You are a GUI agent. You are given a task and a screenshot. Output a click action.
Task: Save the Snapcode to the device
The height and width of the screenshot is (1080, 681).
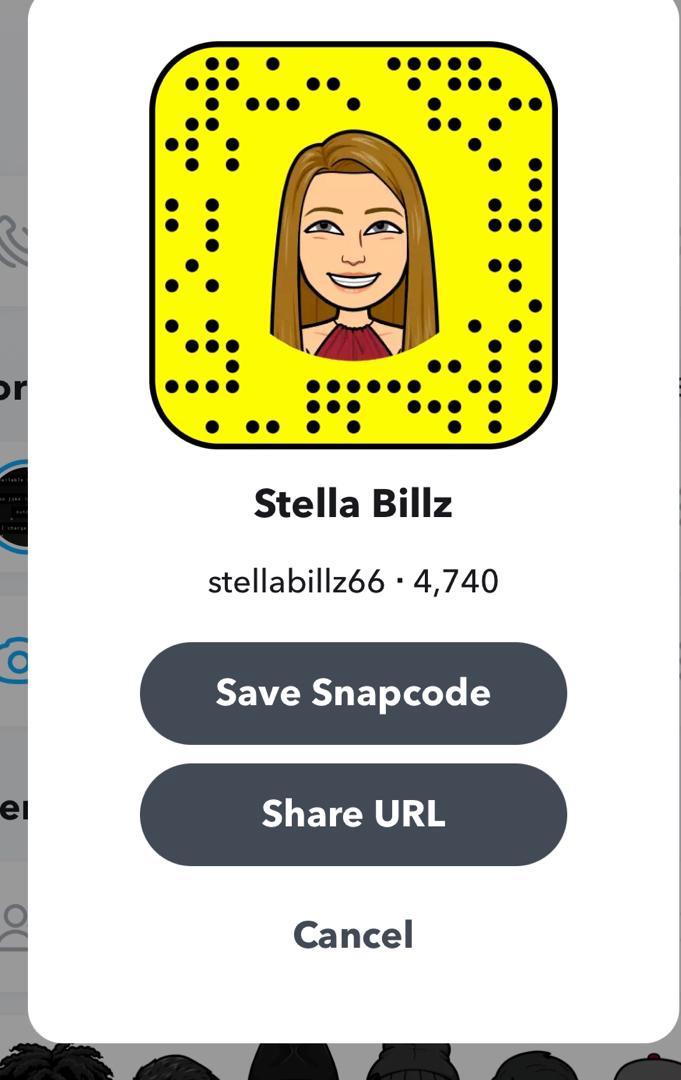353,693
